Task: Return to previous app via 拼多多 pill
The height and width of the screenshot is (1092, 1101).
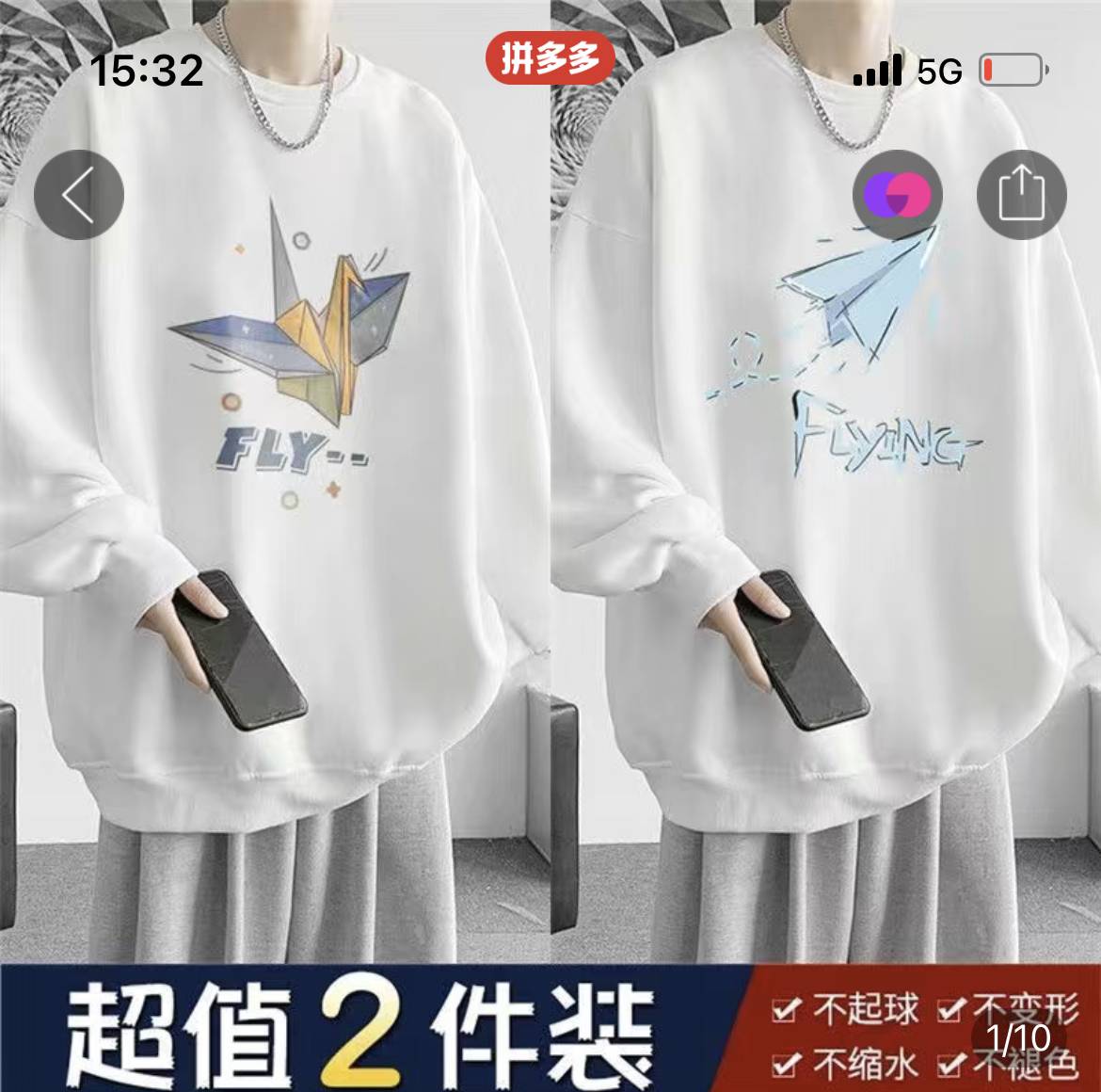Action: tap(550, 59)
